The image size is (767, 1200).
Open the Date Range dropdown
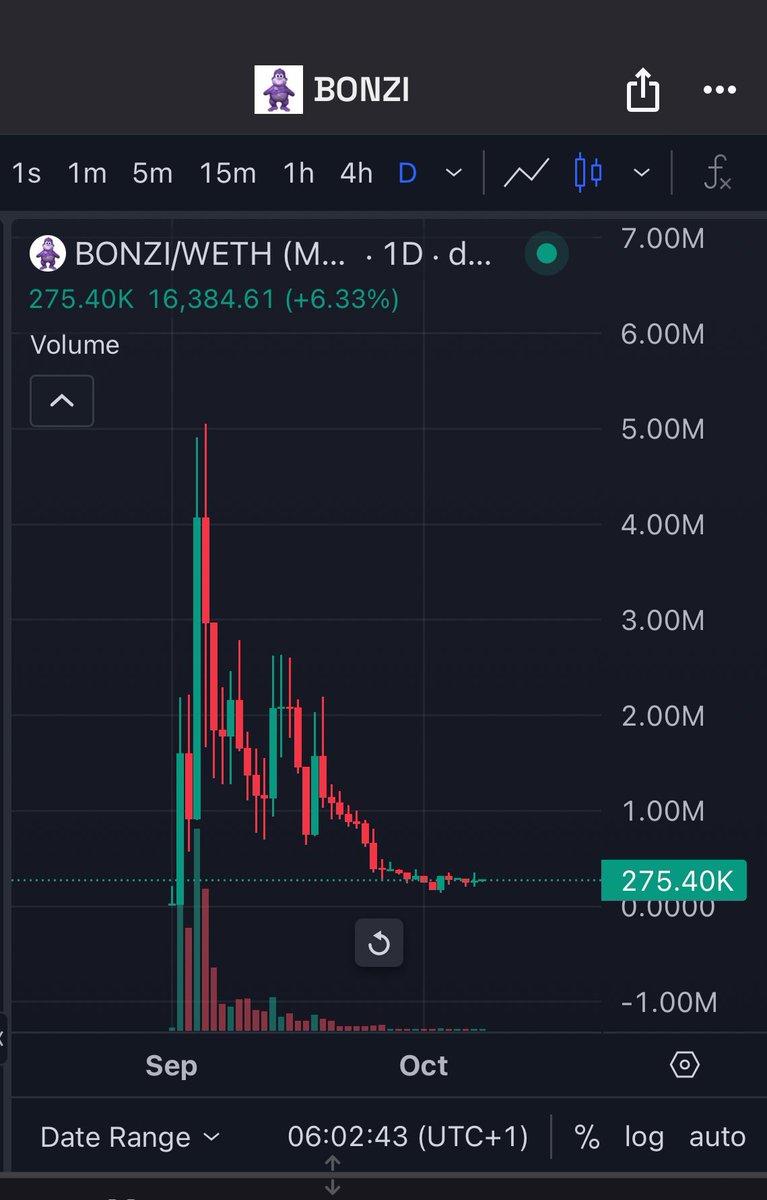129,1137
